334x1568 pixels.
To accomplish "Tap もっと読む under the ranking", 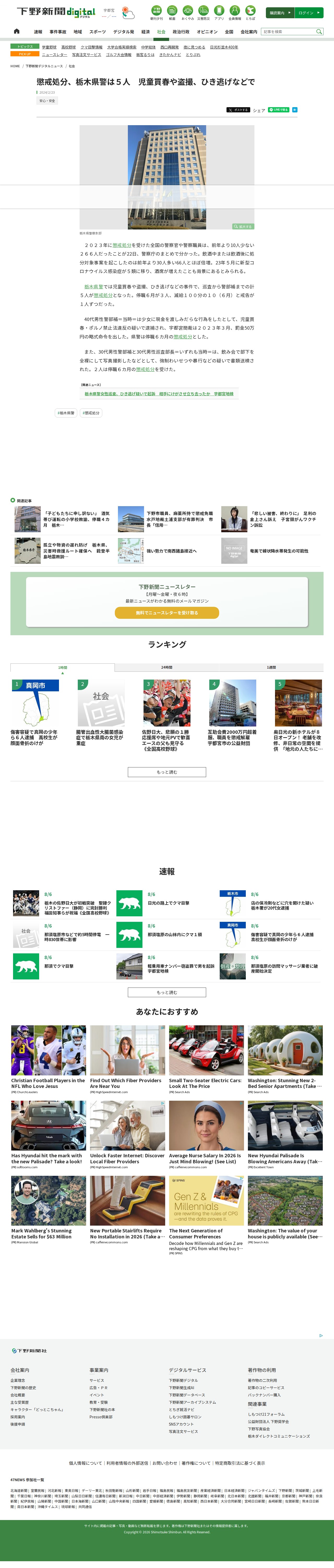I will [x=167, y=772].
